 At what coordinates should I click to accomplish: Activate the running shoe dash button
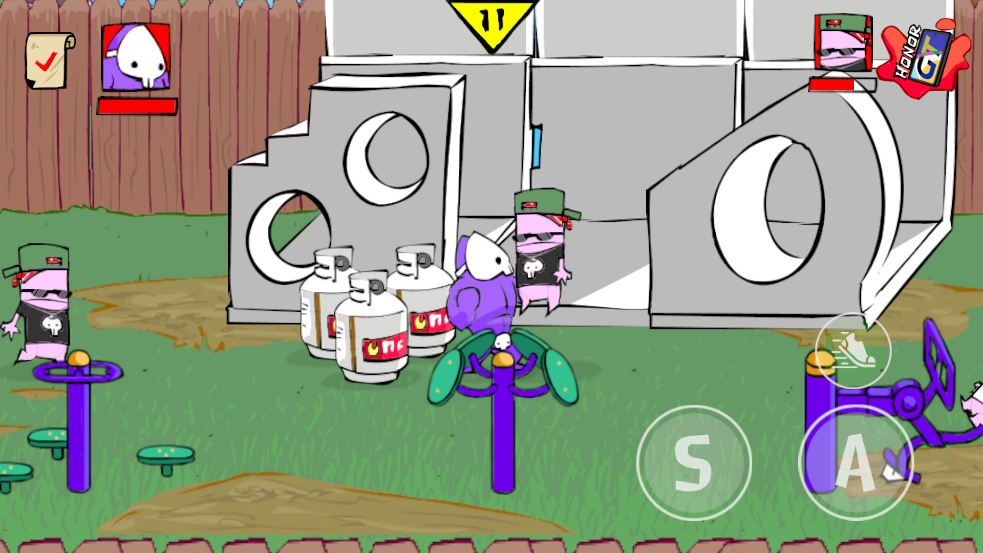click(853, 349)
